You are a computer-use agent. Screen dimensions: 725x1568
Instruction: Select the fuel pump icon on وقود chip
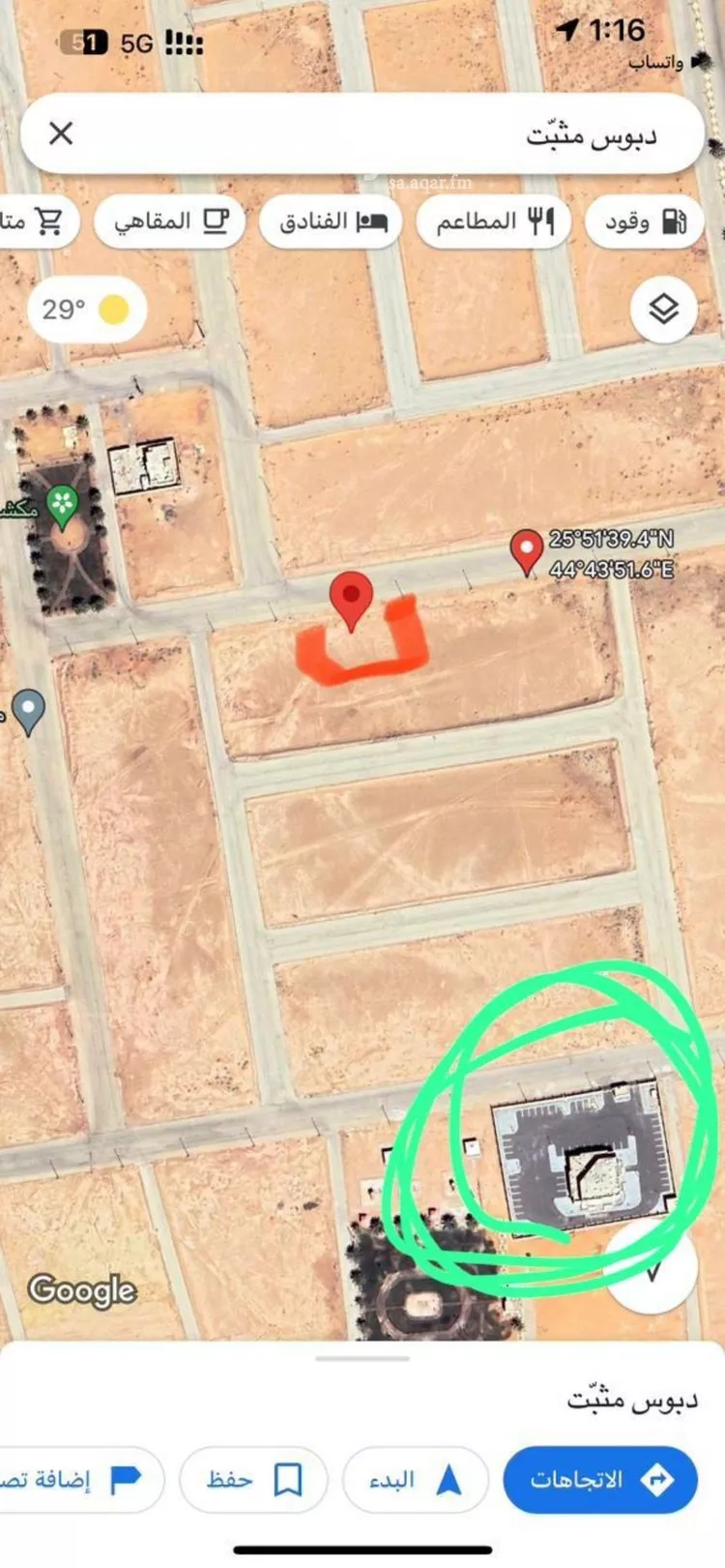pos(675,222)
